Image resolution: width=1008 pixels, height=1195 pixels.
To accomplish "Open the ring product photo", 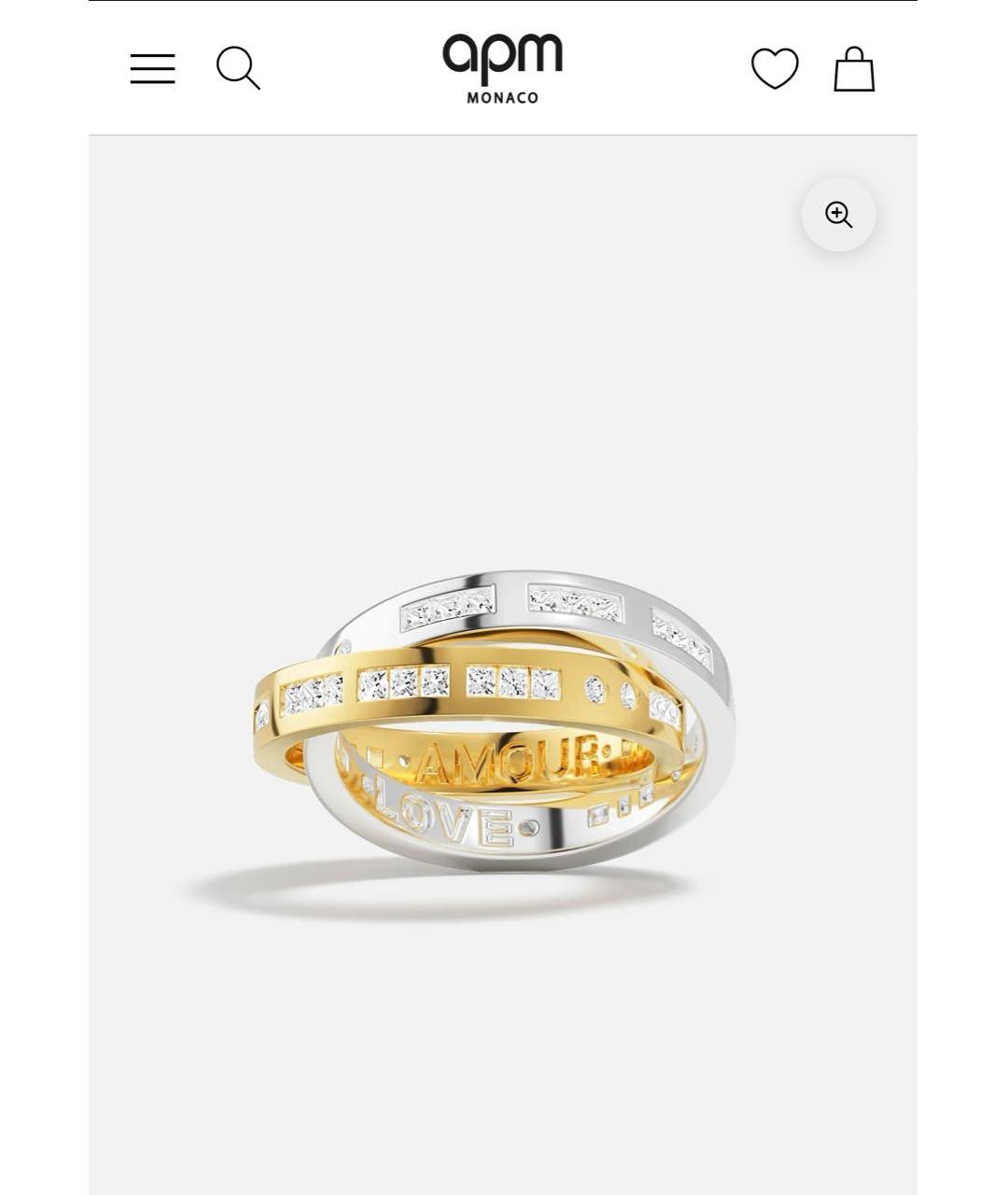I will point(495,728).
